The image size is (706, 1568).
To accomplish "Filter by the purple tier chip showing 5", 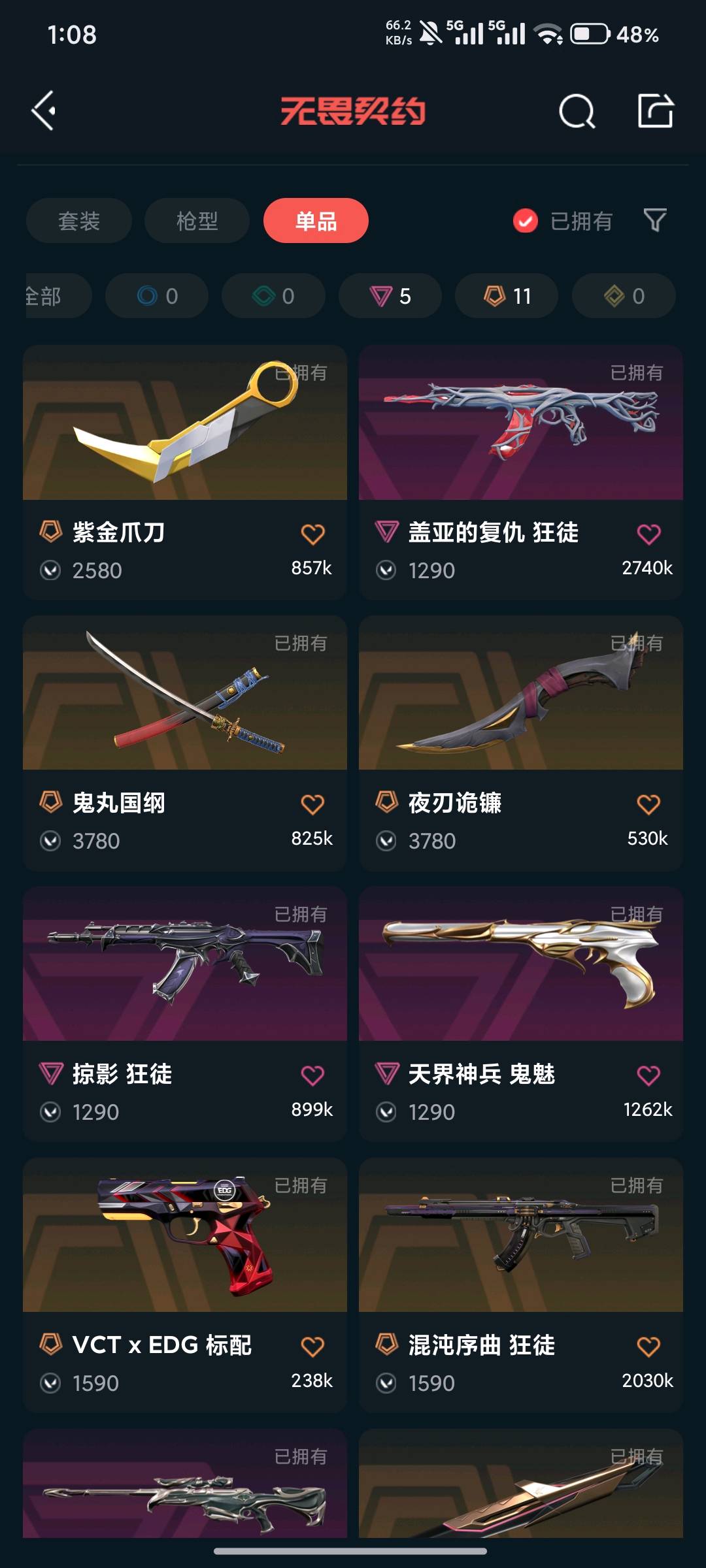I will point(390,296).
